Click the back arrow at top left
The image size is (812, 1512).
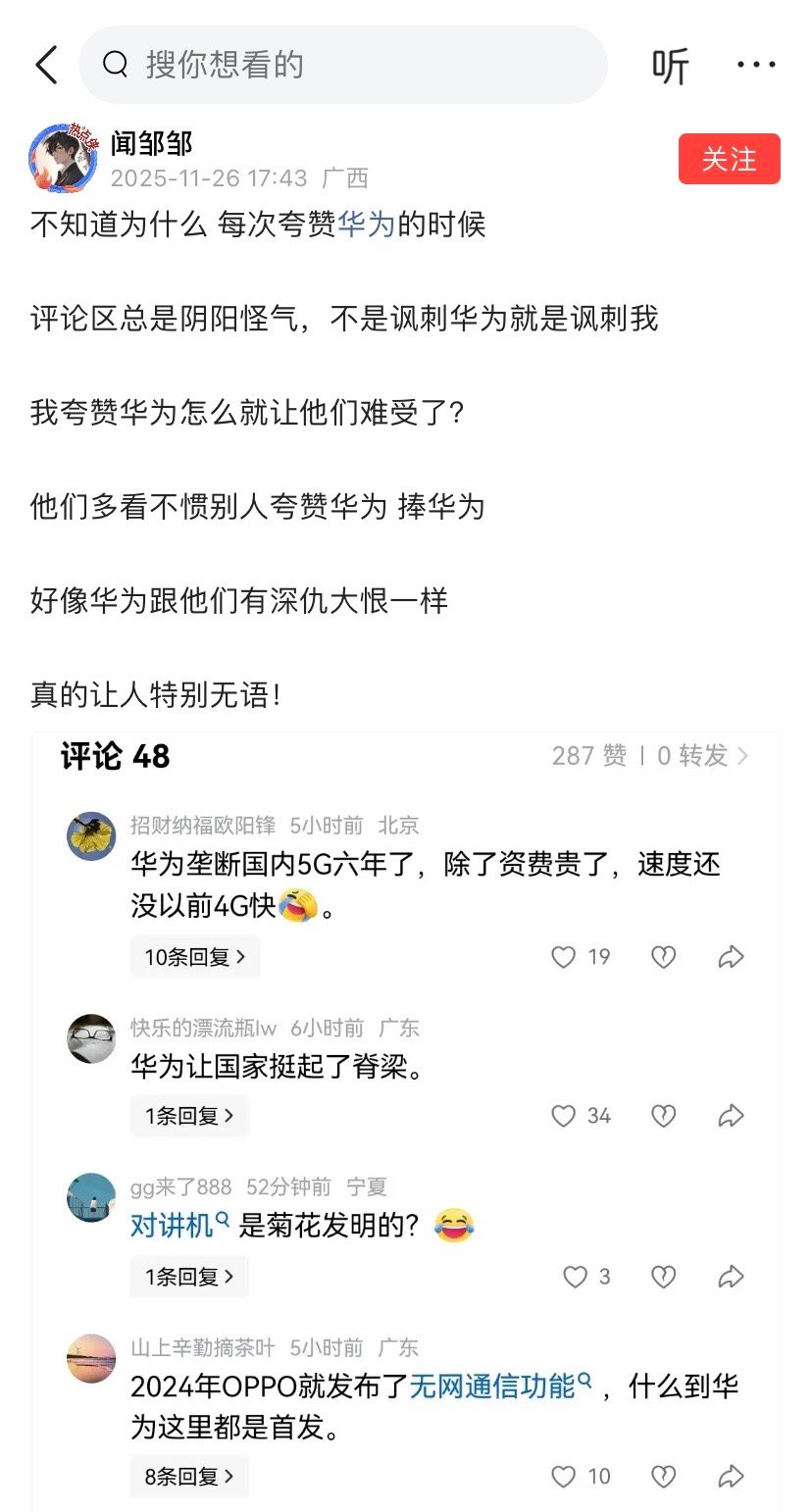coord(46,64)
